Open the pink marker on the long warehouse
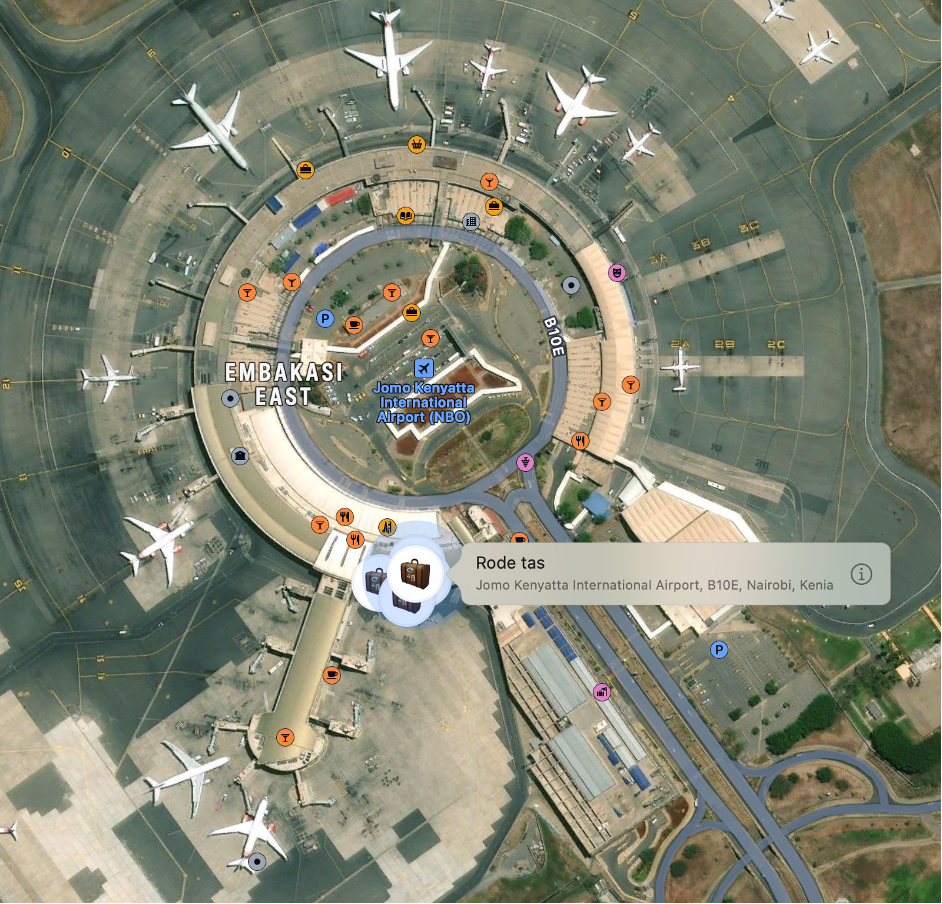 coord(602,692)
